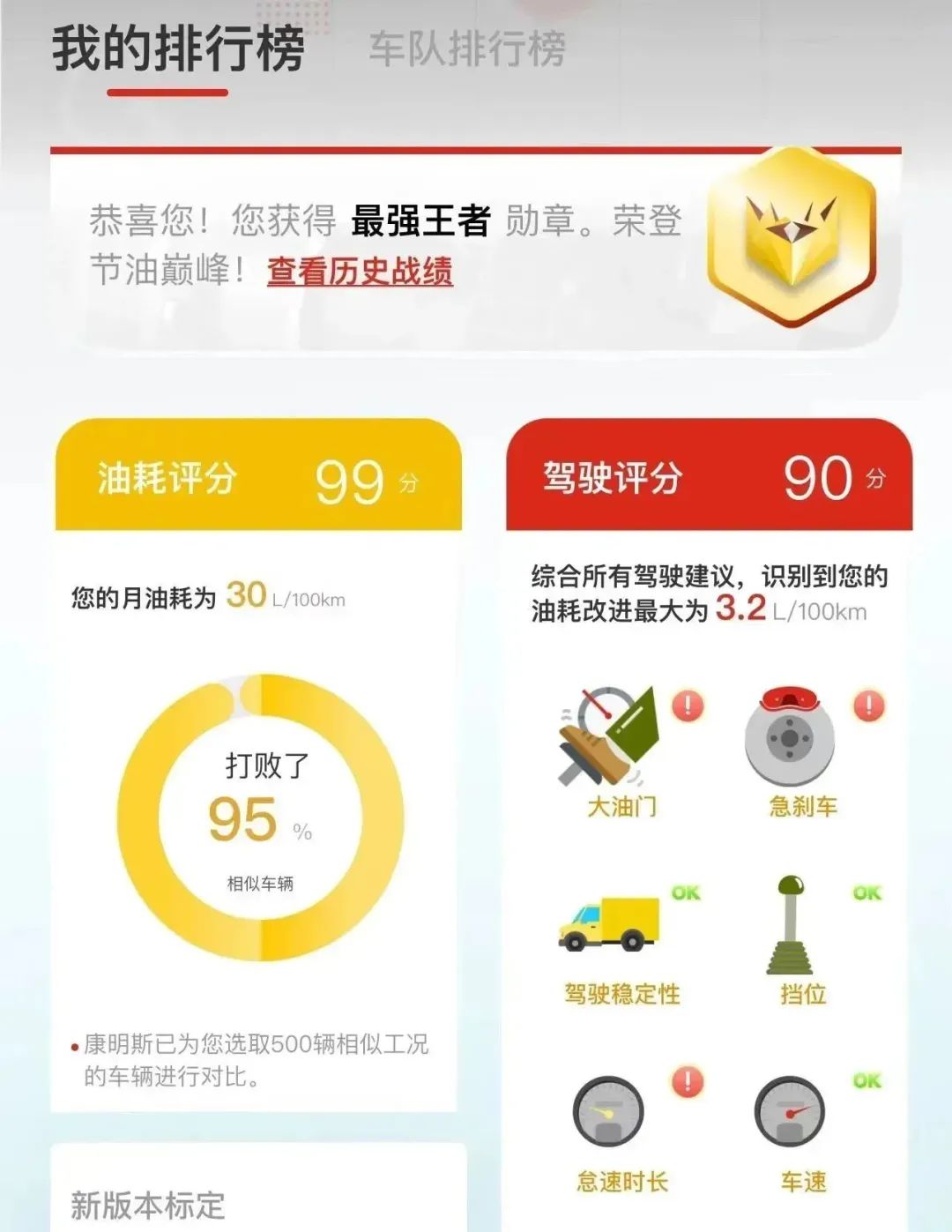Open the 车速 driving item
This screenshot has width=952, height=1232.
[x=801, y=1131]
